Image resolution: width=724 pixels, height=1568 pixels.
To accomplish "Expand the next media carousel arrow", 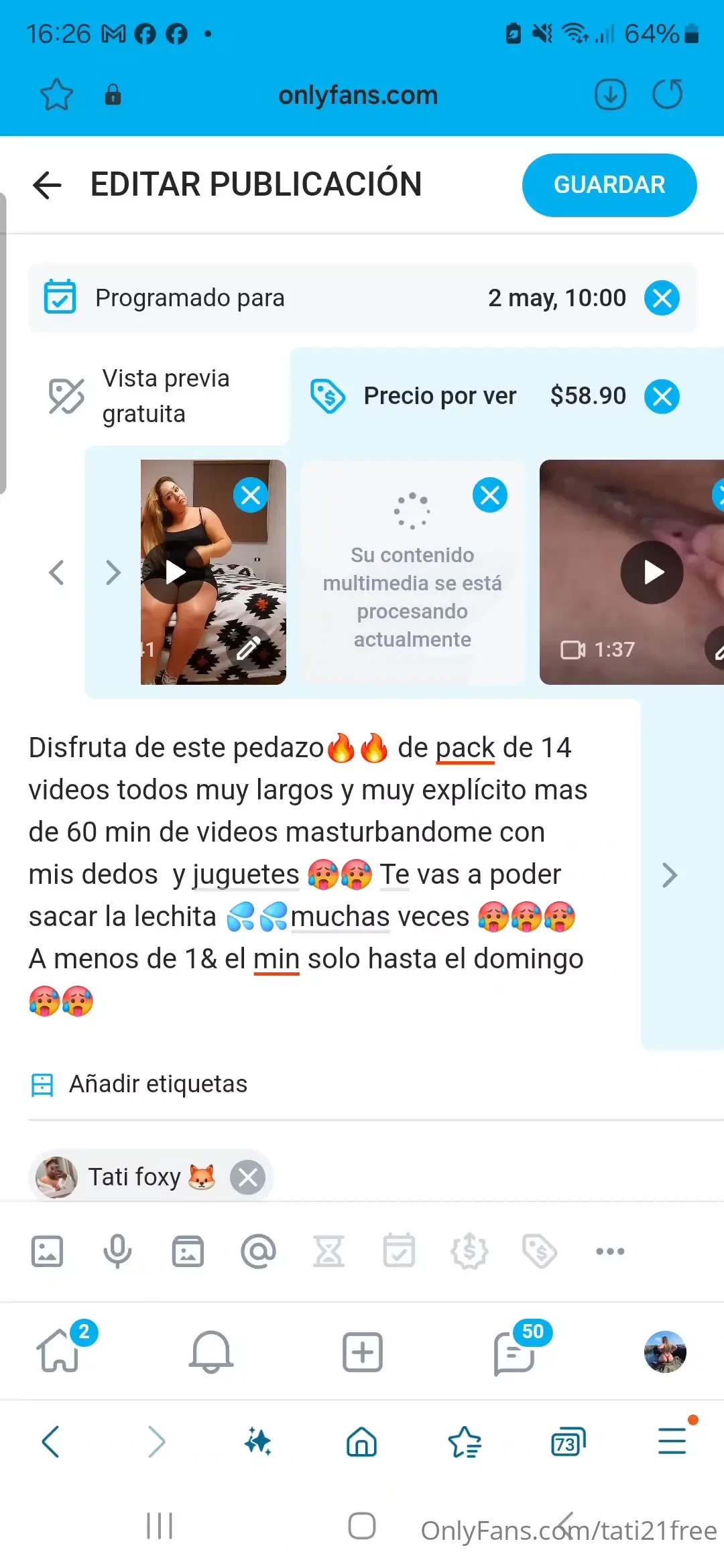I will point(112,572).
